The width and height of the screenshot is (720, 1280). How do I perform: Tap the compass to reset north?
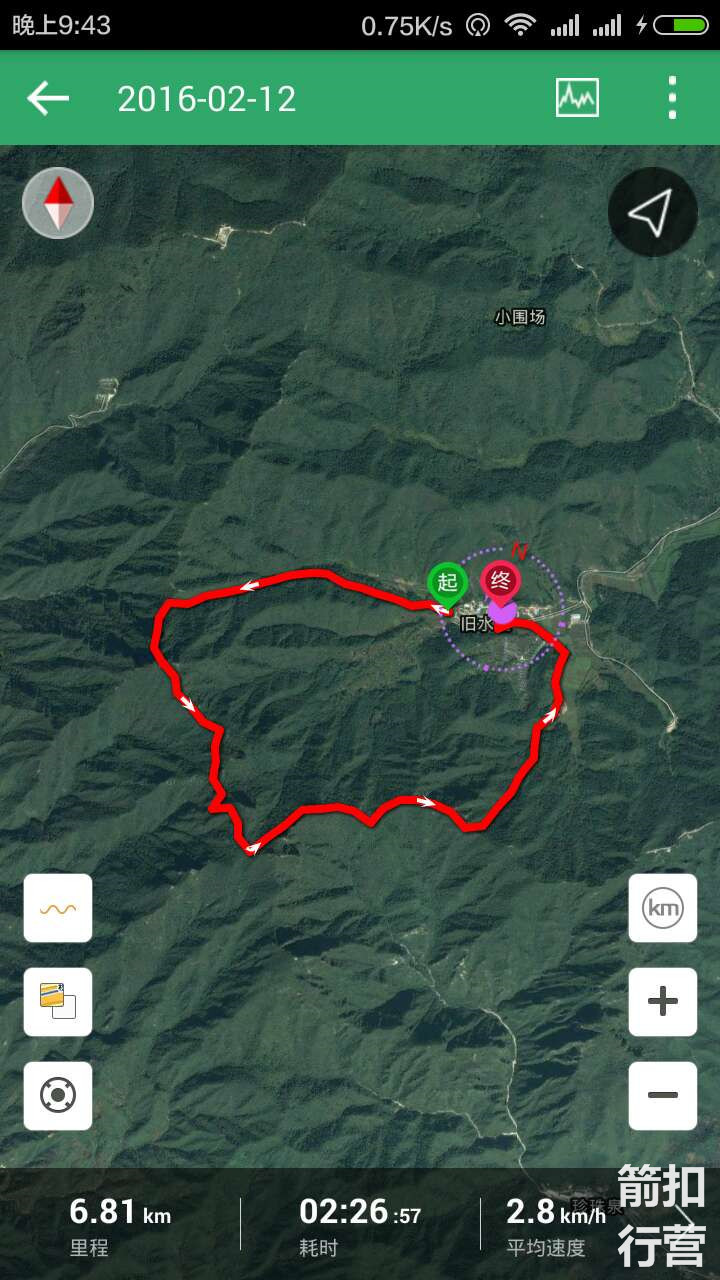coord(58,203)
